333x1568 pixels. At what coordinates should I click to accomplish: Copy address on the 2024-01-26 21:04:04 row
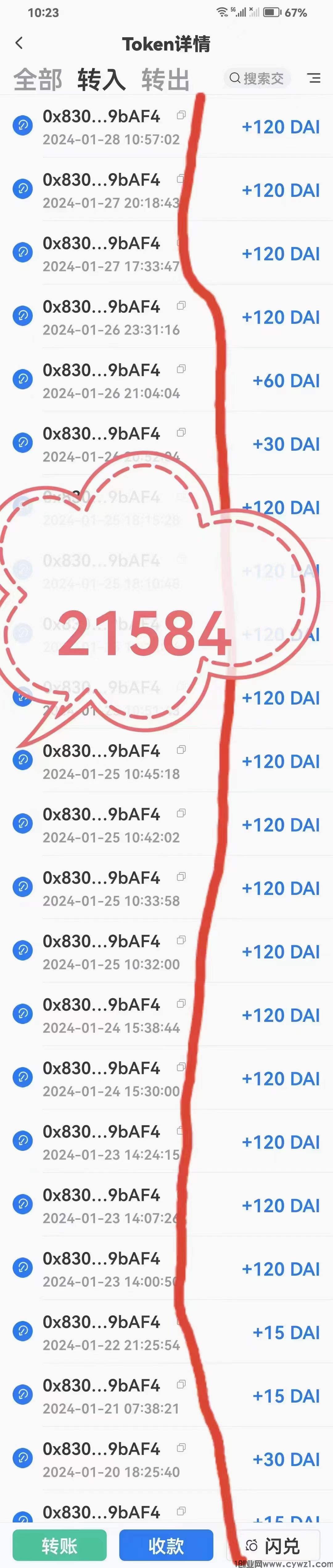181,369
